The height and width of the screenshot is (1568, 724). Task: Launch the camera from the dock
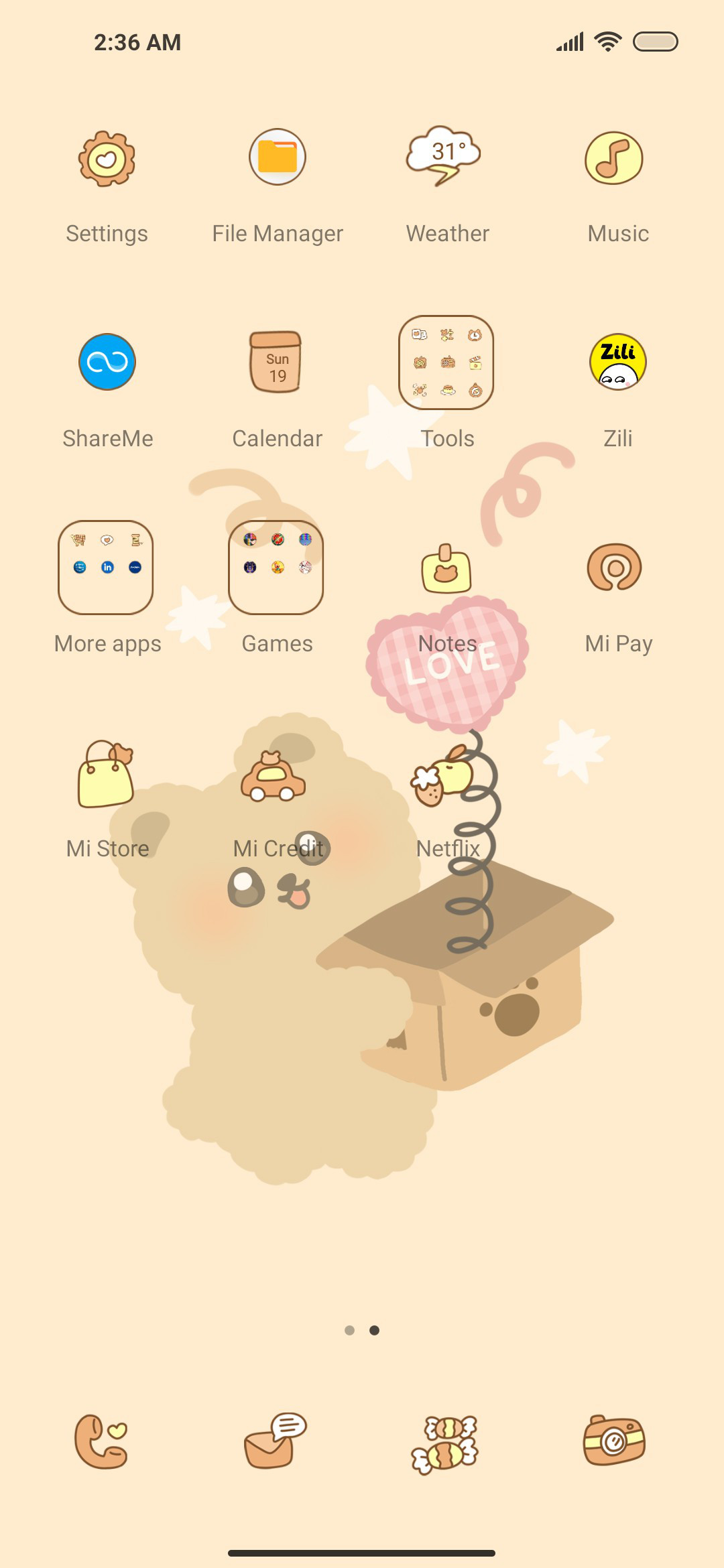615,1441
